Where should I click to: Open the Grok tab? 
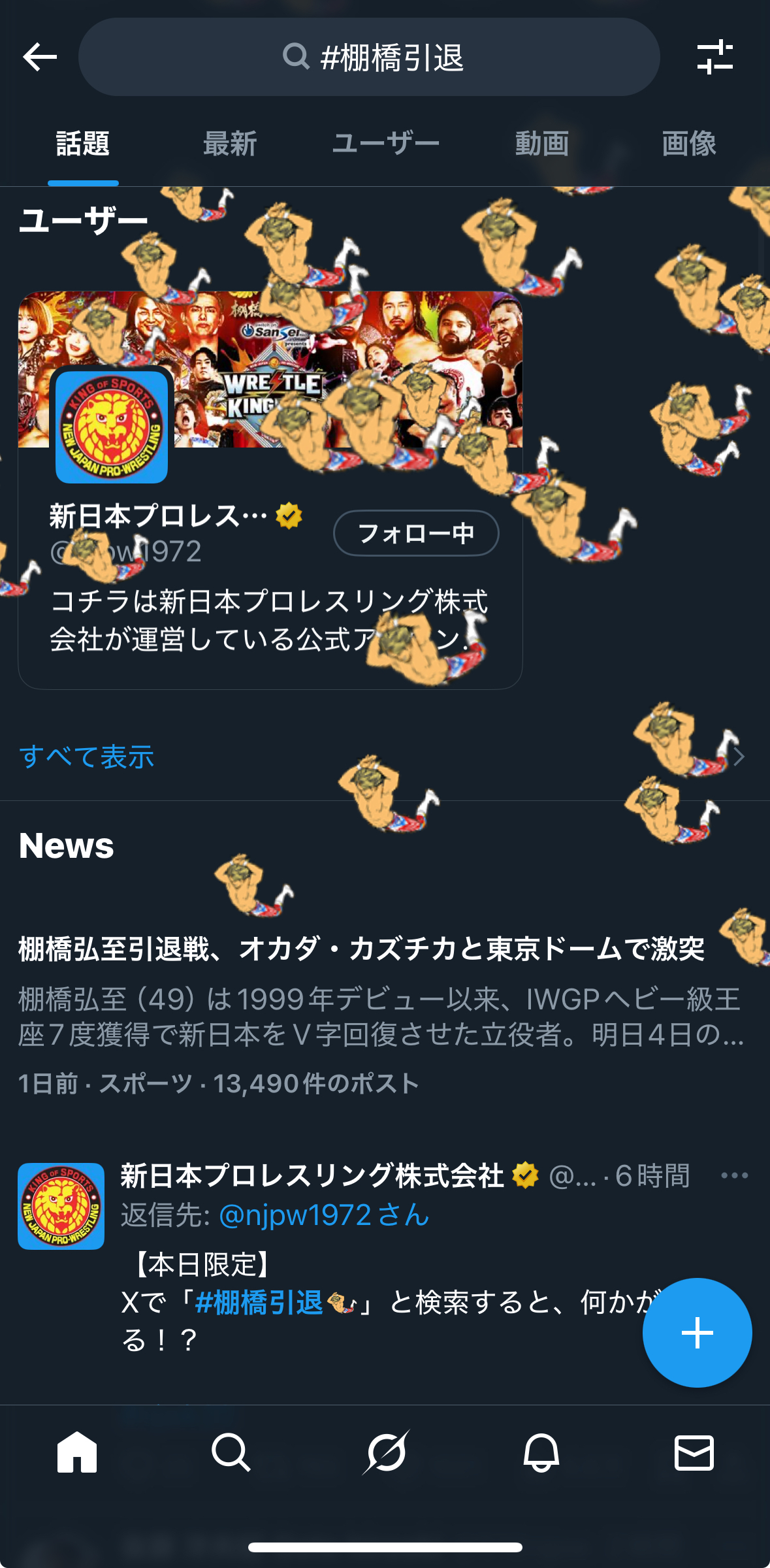click(x=386, y=1452)
